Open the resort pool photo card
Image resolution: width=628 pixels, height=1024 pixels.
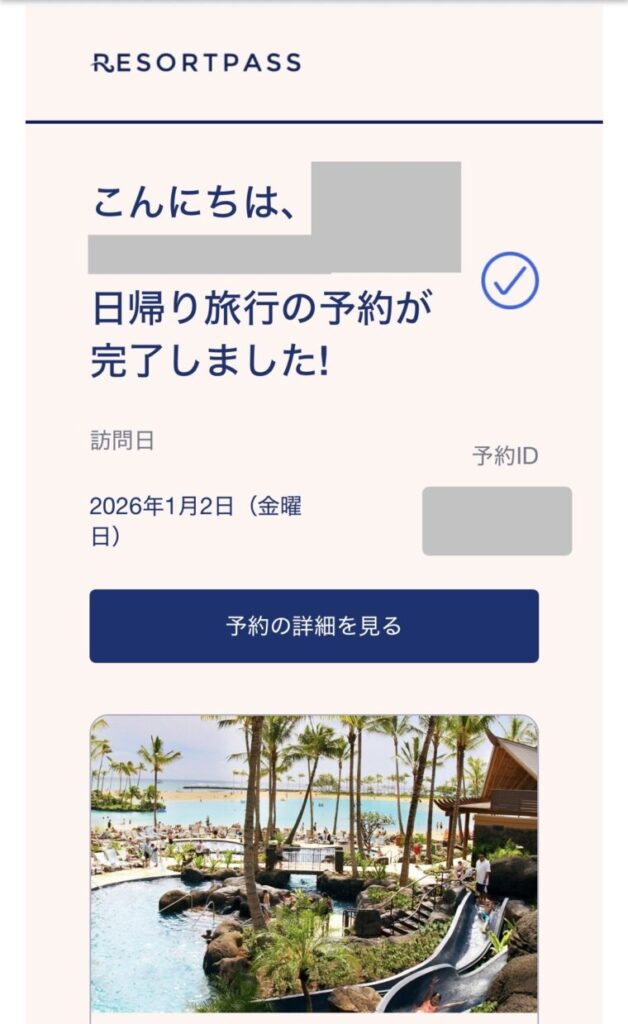(x=314, y=865)
